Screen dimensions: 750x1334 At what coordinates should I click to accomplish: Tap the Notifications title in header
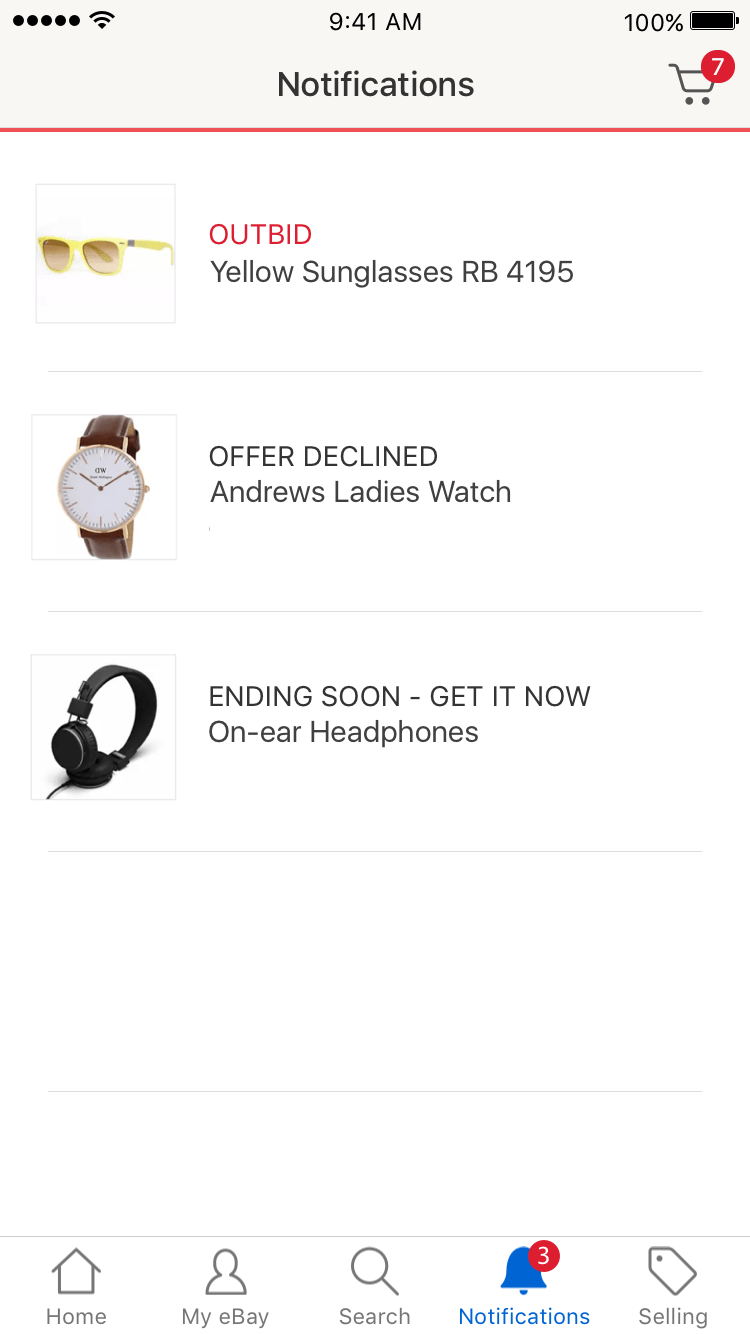click(375, 84)
